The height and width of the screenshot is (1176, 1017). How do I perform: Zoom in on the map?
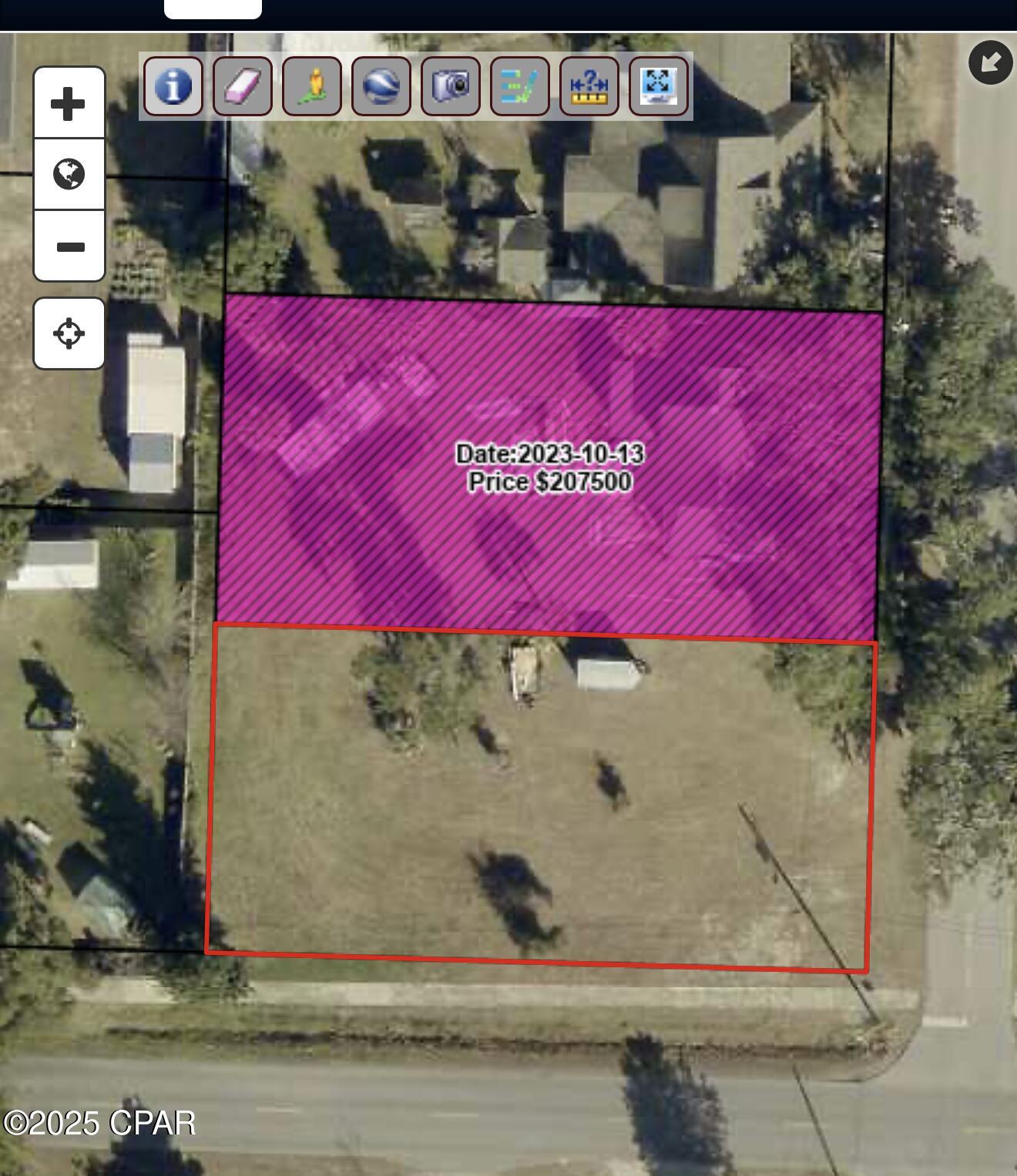click(69, 103)
